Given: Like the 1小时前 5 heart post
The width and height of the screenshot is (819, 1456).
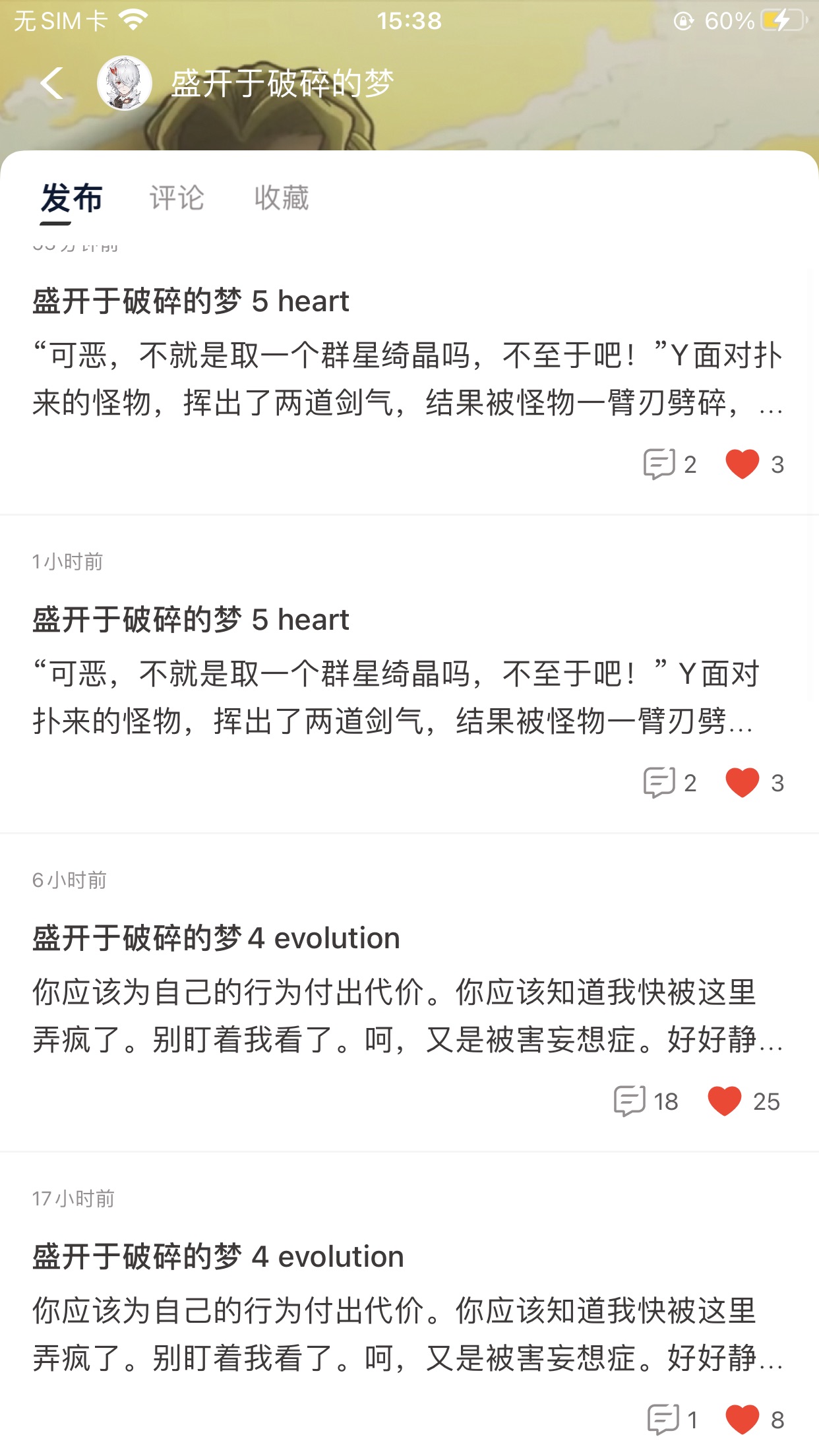Looking at the screenshot, I should click(743, 783).
